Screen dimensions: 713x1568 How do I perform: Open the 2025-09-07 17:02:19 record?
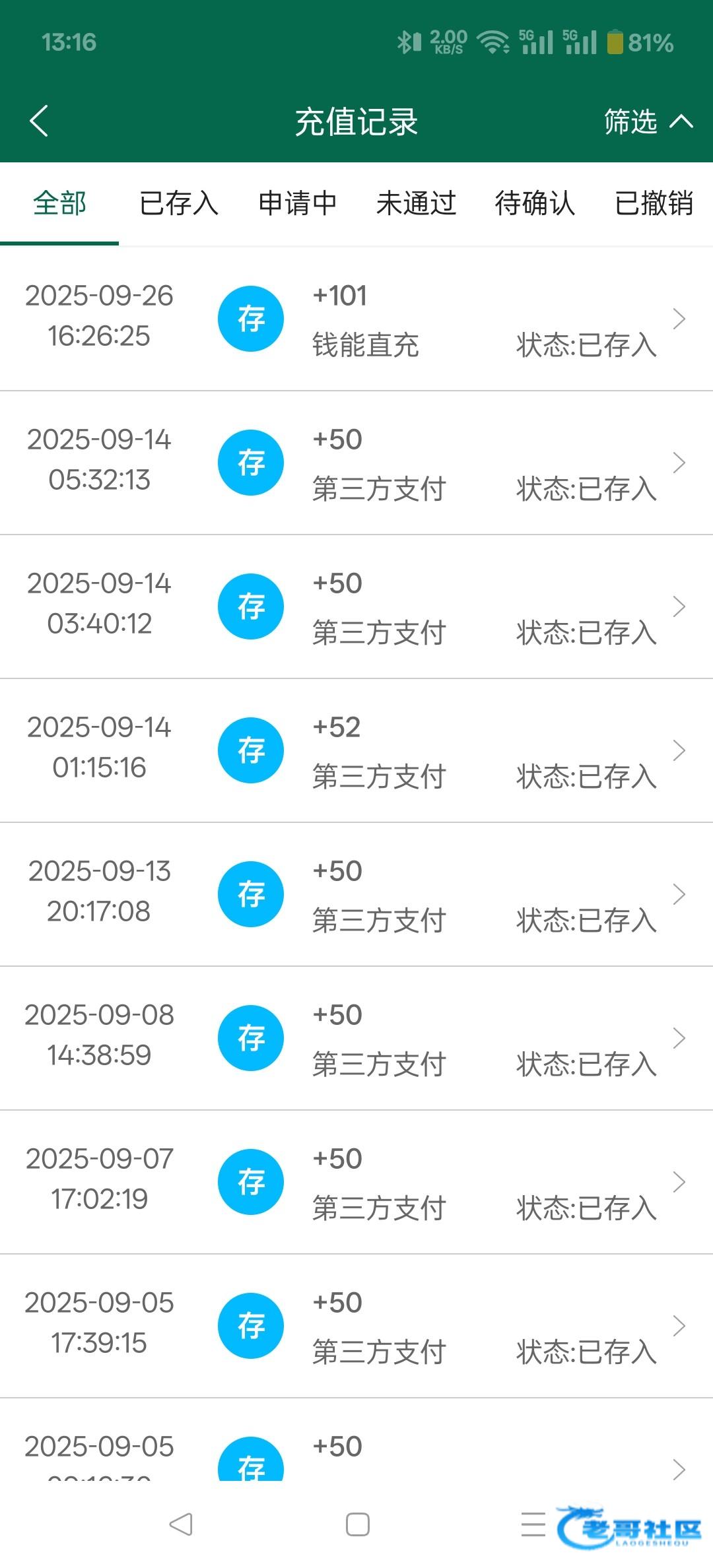pyautogui.click(x=356, y=1183)
